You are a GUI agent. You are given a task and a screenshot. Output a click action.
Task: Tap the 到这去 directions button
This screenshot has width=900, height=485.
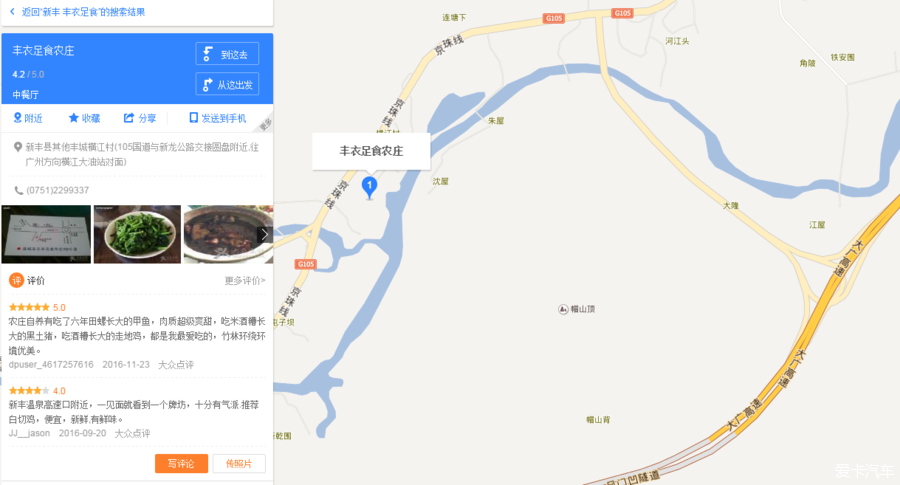pyautogui.click(x=227, y=54)
